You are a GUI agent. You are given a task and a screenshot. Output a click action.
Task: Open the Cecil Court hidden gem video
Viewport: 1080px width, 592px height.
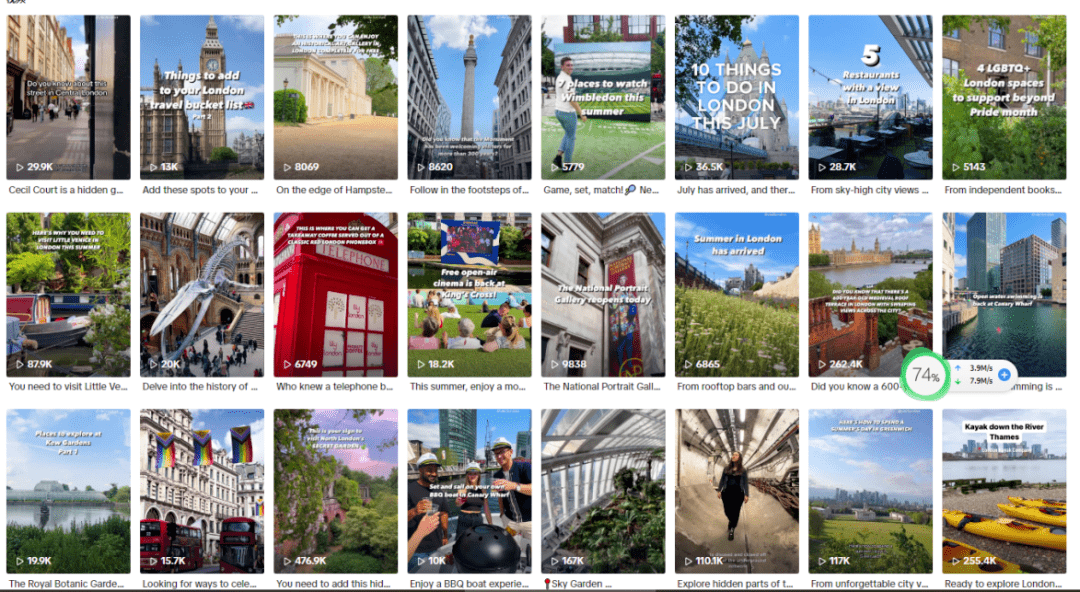[x=68, y=97]
